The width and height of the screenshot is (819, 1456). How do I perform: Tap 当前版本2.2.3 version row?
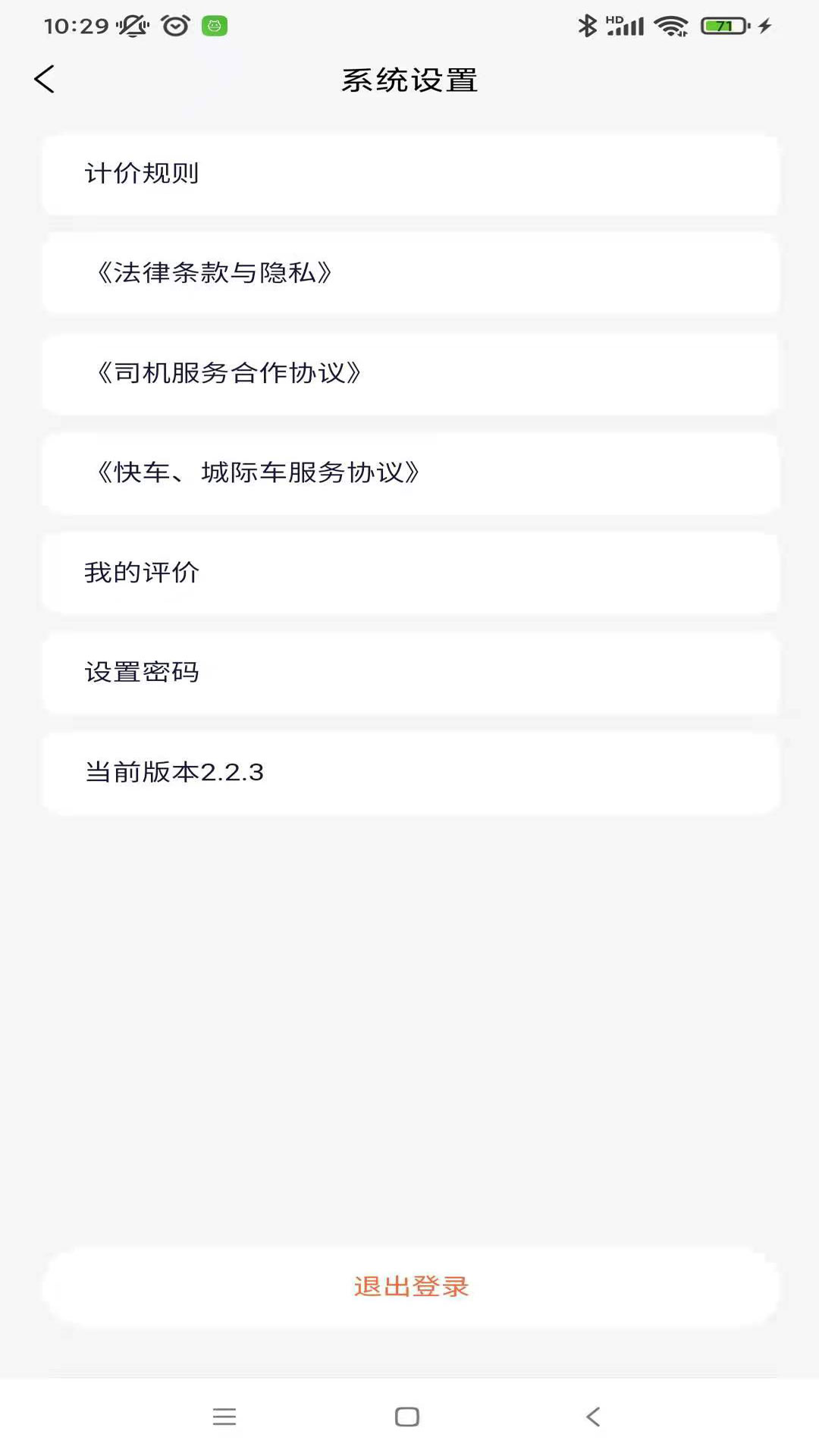(409, 773)
